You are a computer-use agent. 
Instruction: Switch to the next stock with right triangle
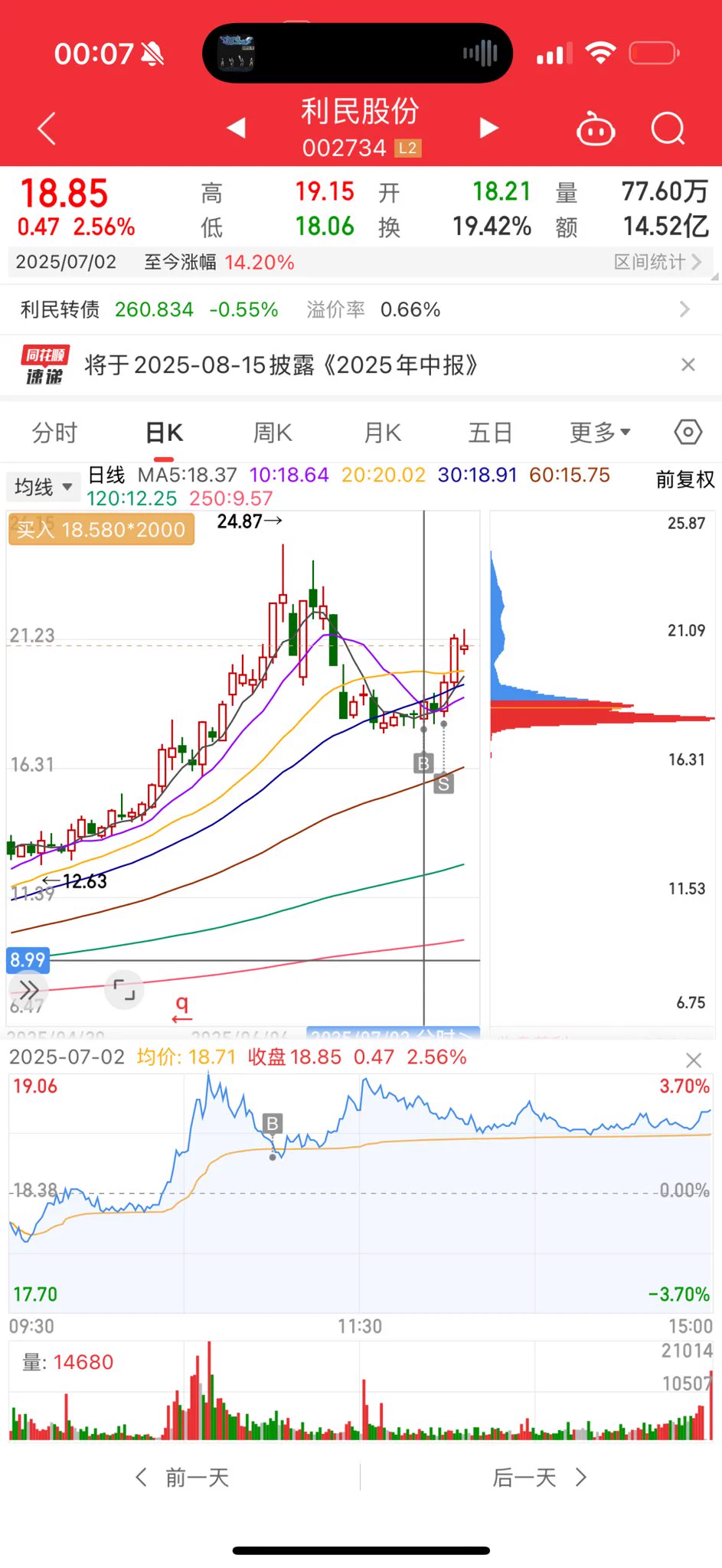tap(488, 128)
